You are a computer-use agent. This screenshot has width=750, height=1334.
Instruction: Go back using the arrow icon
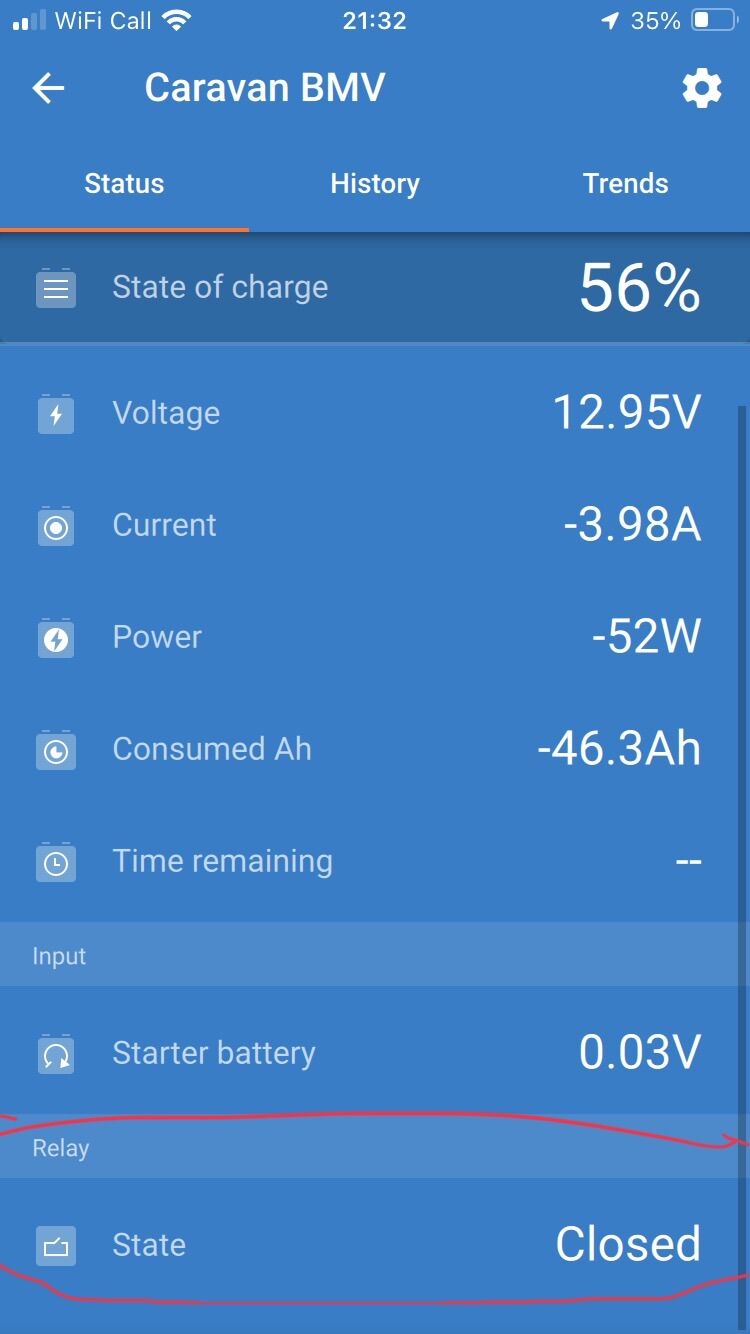click(x=48, y=89)
